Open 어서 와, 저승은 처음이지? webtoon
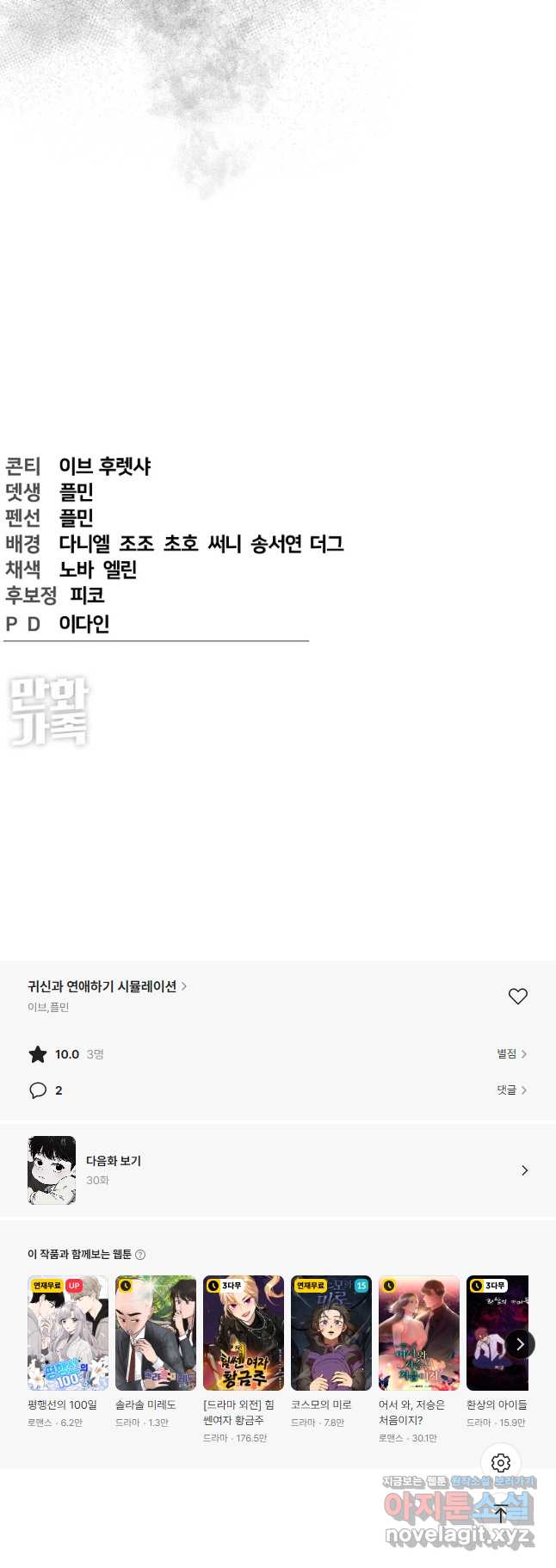 click(x=419, y=1333)
